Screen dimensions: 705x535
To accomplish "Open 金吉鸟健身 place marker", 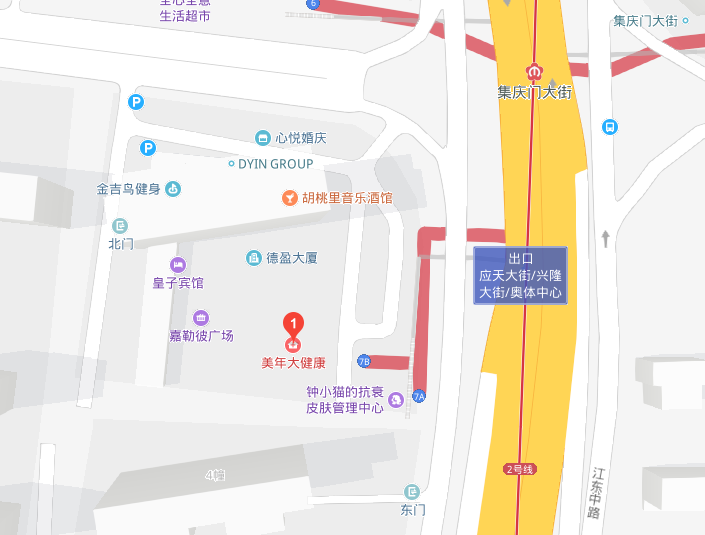I will click(173, 188).
